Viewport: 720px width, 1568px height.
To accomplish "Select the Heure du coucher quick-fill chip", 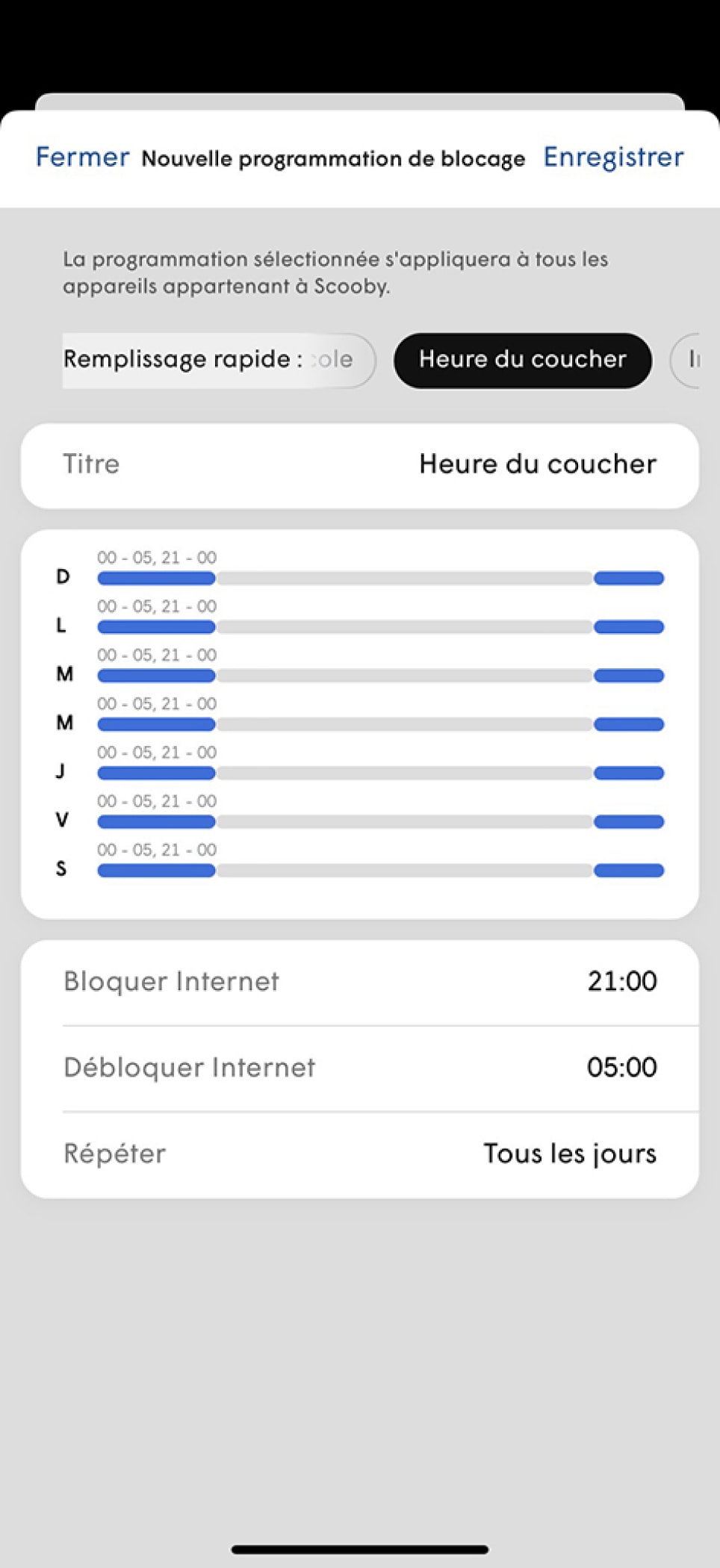I will click(522, 360).
